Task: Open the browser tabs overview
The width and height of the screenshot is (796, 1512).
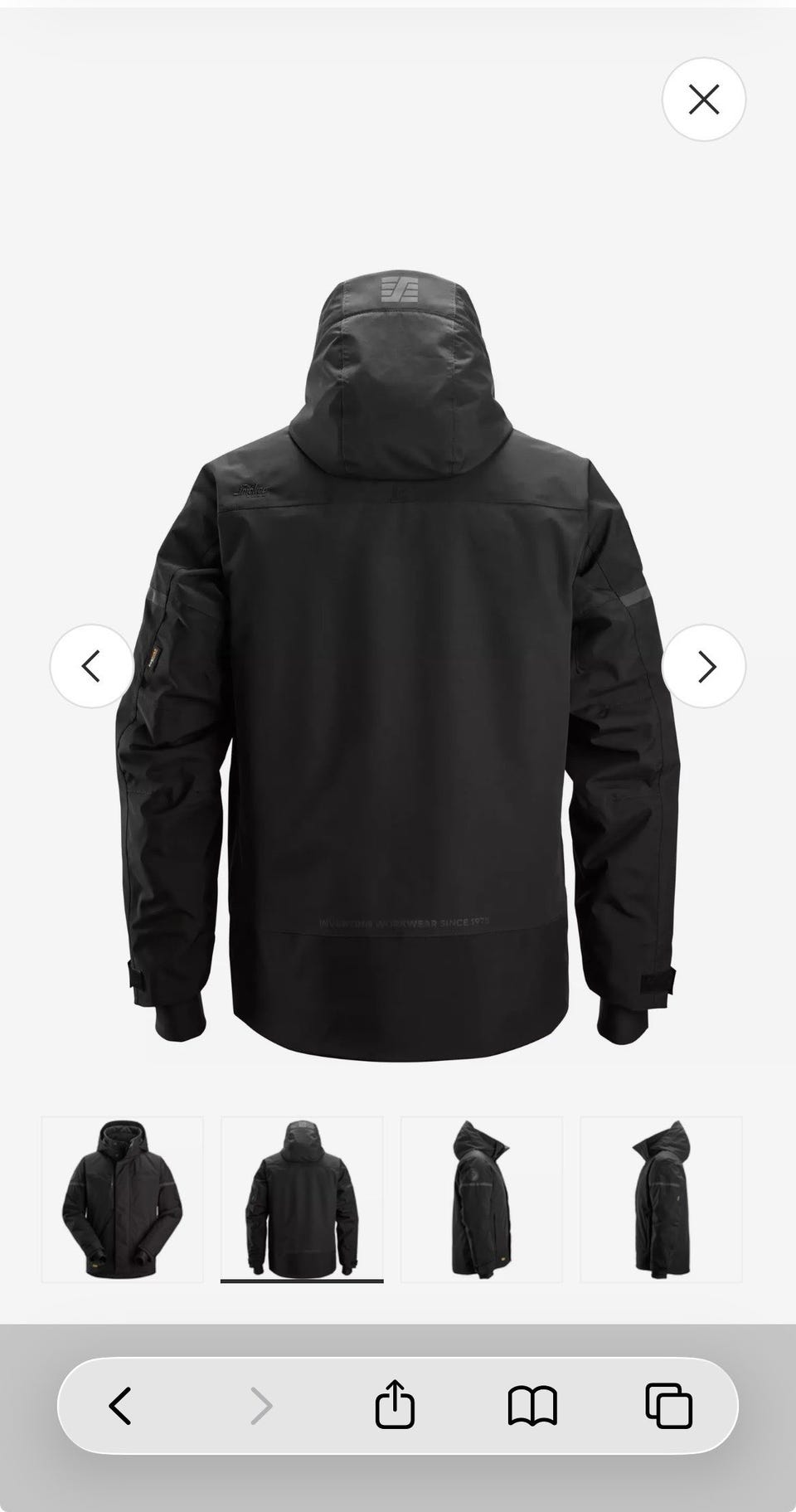Action: tap(669, 1406)
